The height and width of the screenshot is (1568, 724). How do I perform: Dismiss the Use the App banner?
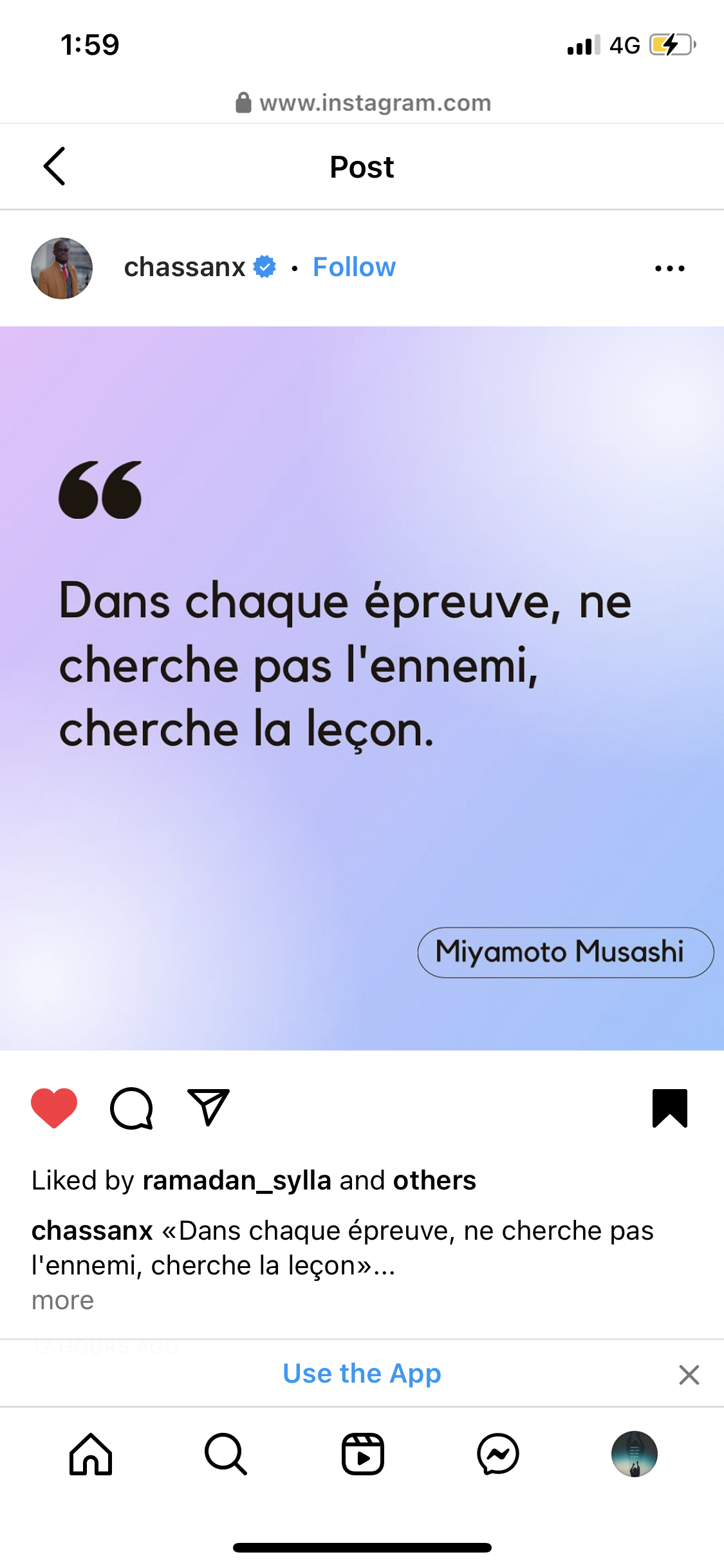[x=689, y=1374]
